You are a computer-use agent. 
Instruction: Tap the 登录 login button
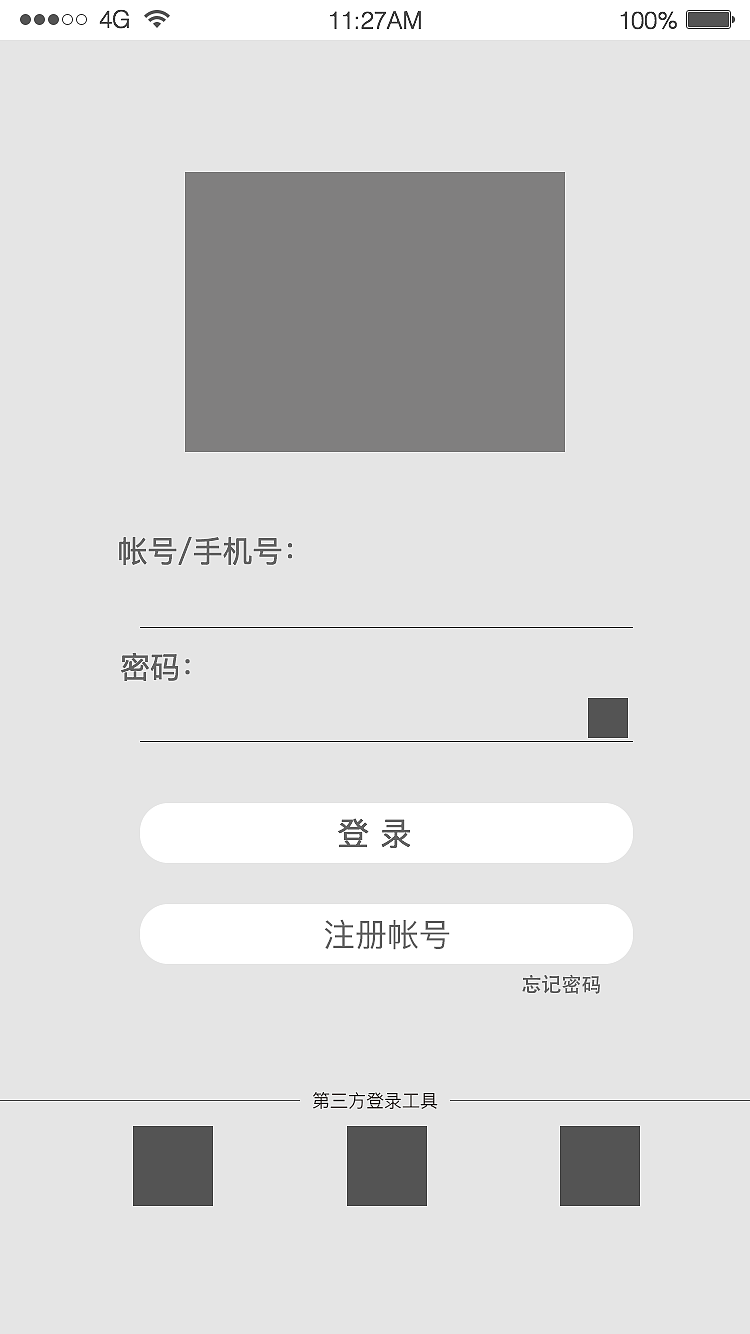click(386, 833)
